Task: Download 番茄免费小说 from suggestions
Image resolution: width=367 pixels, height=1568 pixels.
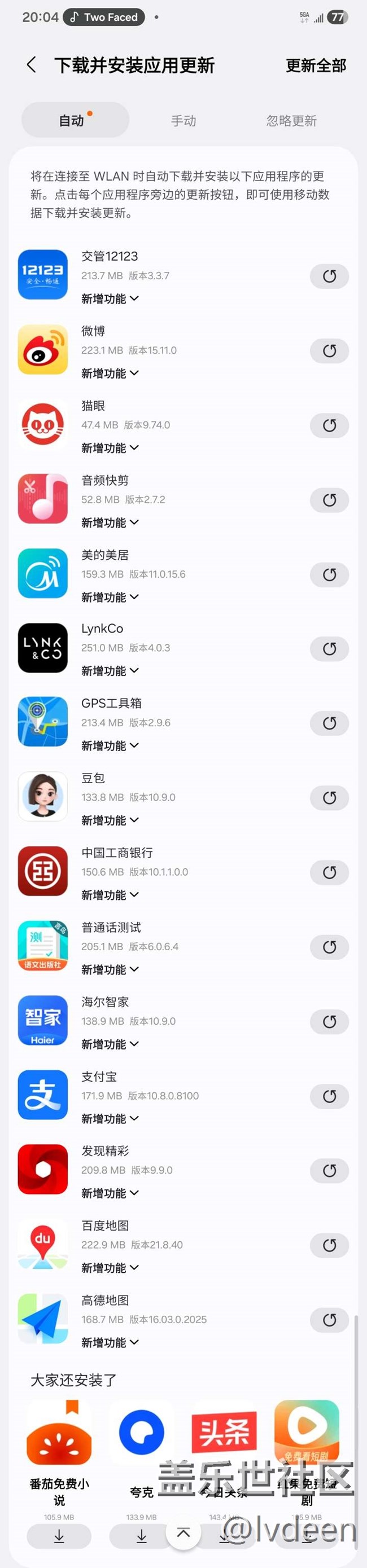Action: coord(59,1536)
